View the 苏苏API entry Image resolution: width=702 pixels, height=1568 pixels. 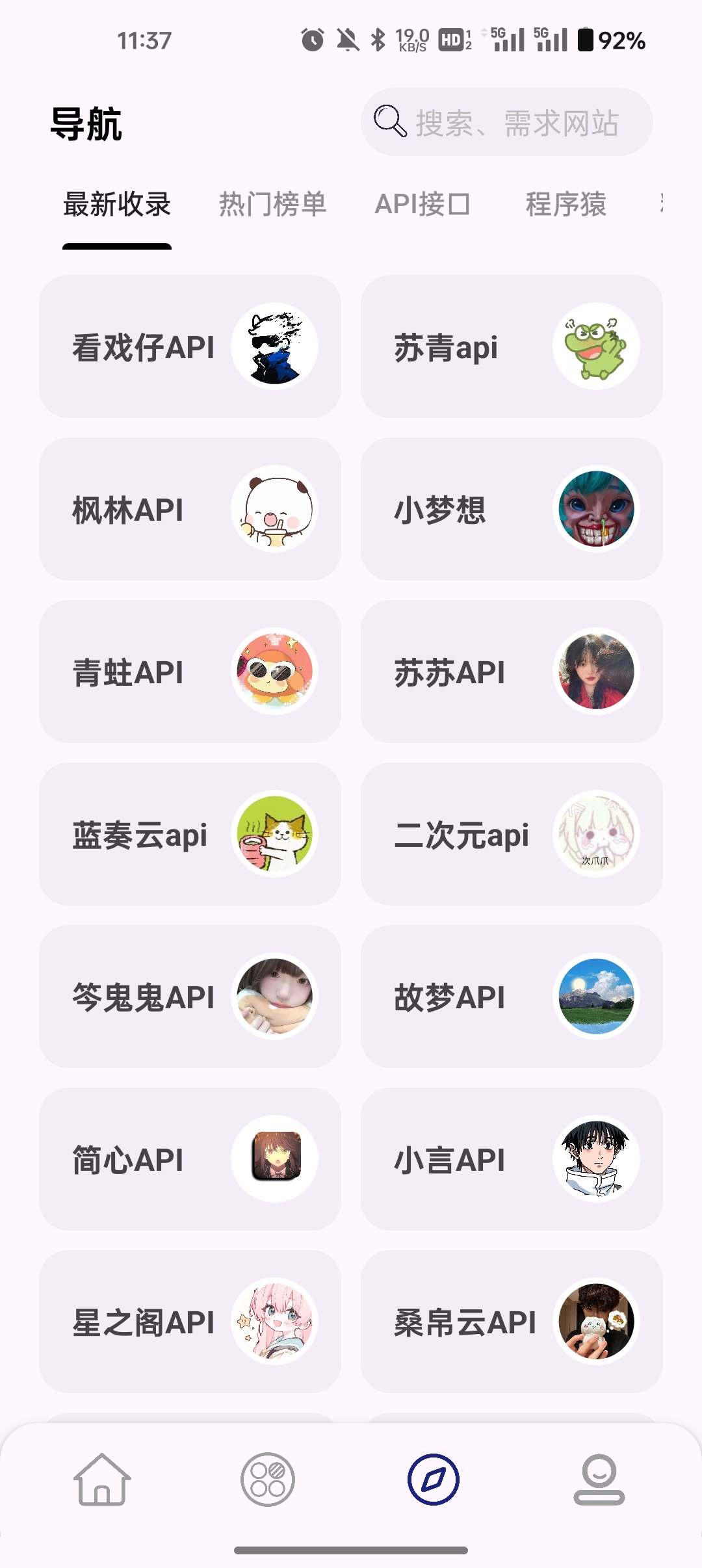tap(512, 672)
